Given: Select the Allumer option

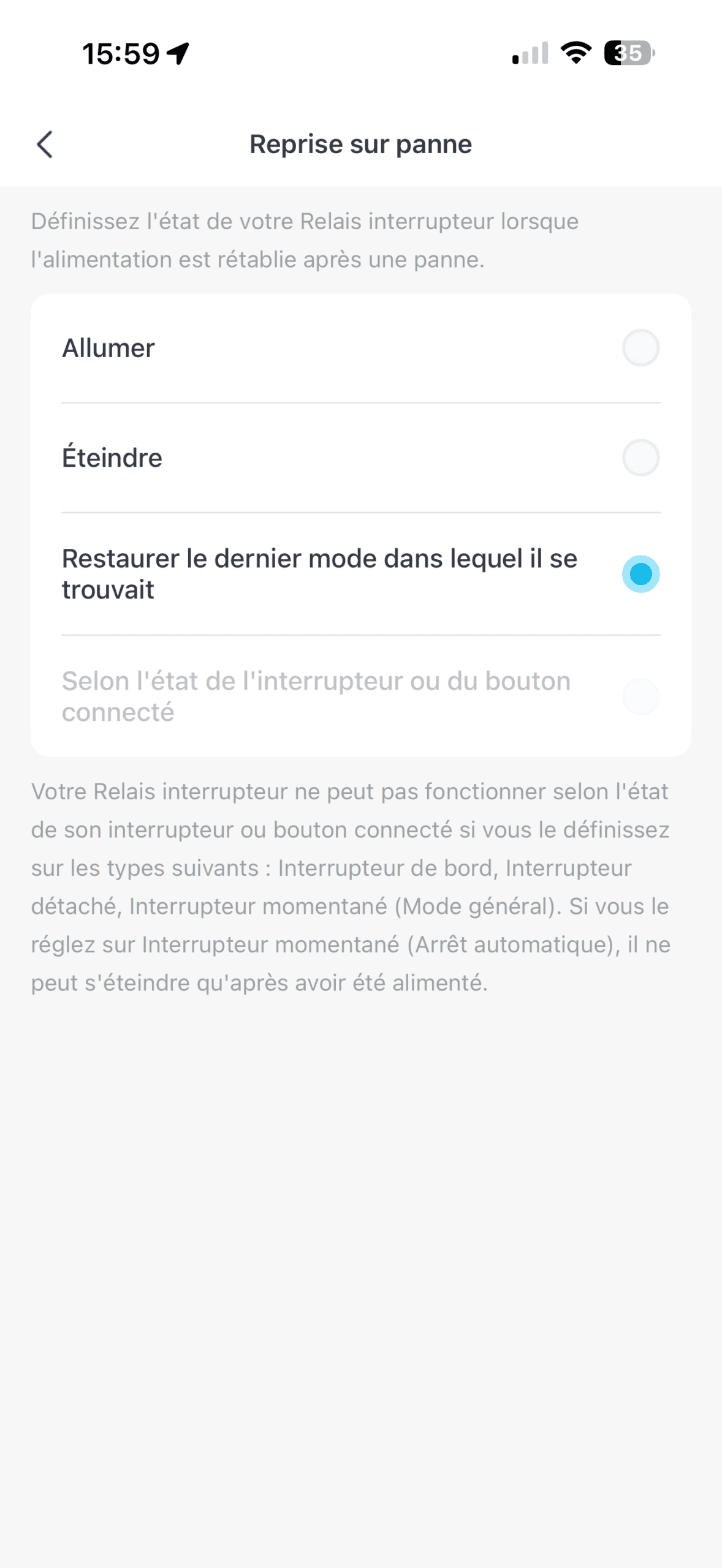Looking at the screenshot, I should 640,348.
